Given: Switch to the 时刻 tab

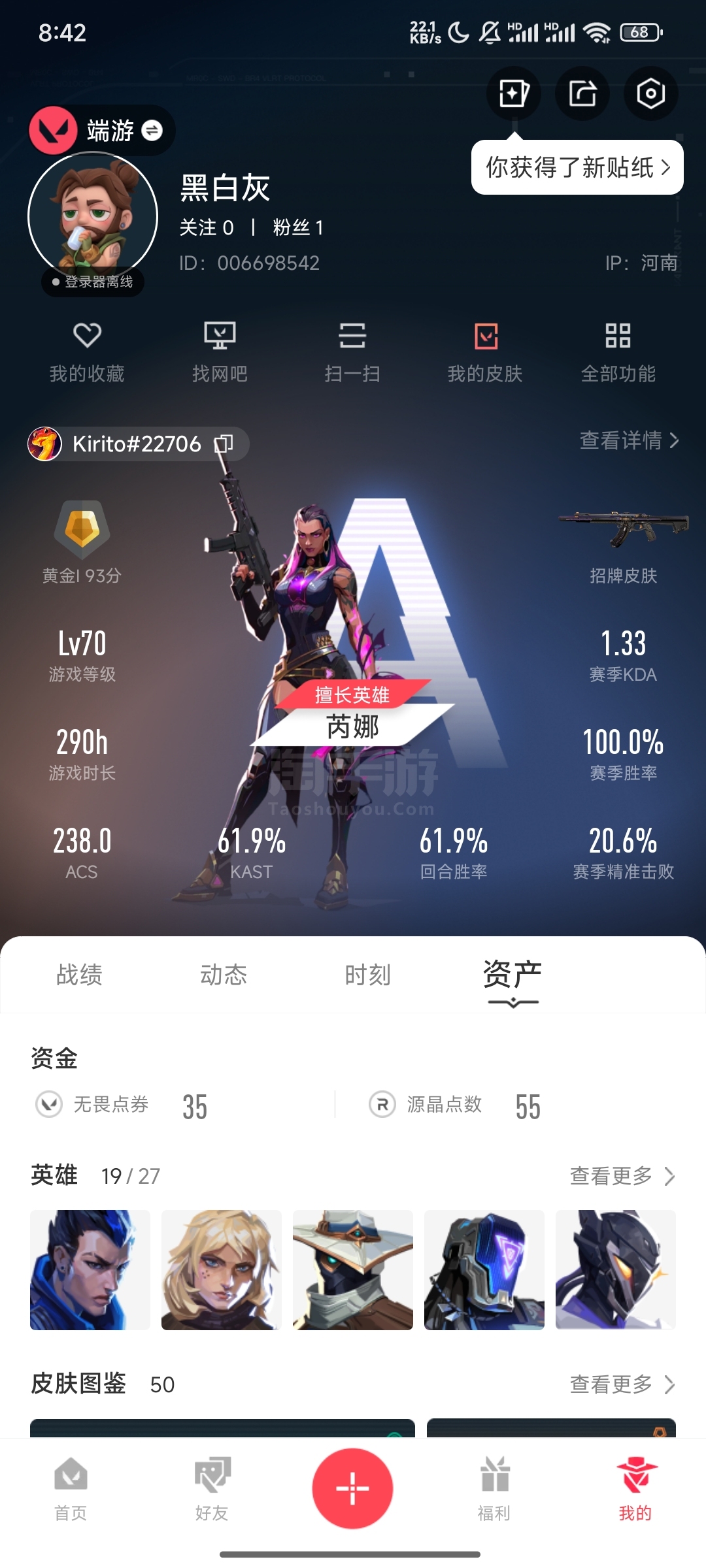Looking at the screenshot, I should [x=367, y=975].
